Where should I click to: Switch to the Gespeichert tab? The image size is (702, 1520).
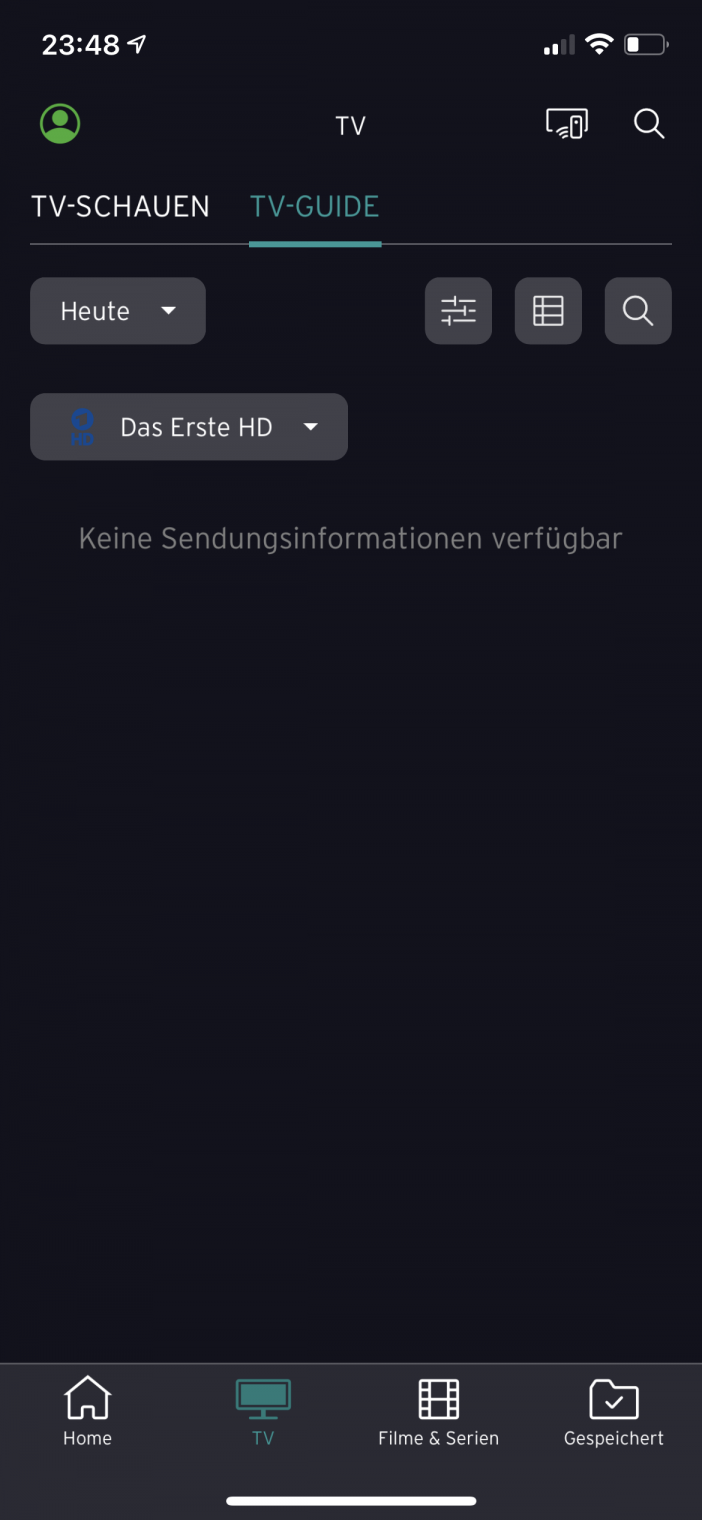click(613, 1411)
